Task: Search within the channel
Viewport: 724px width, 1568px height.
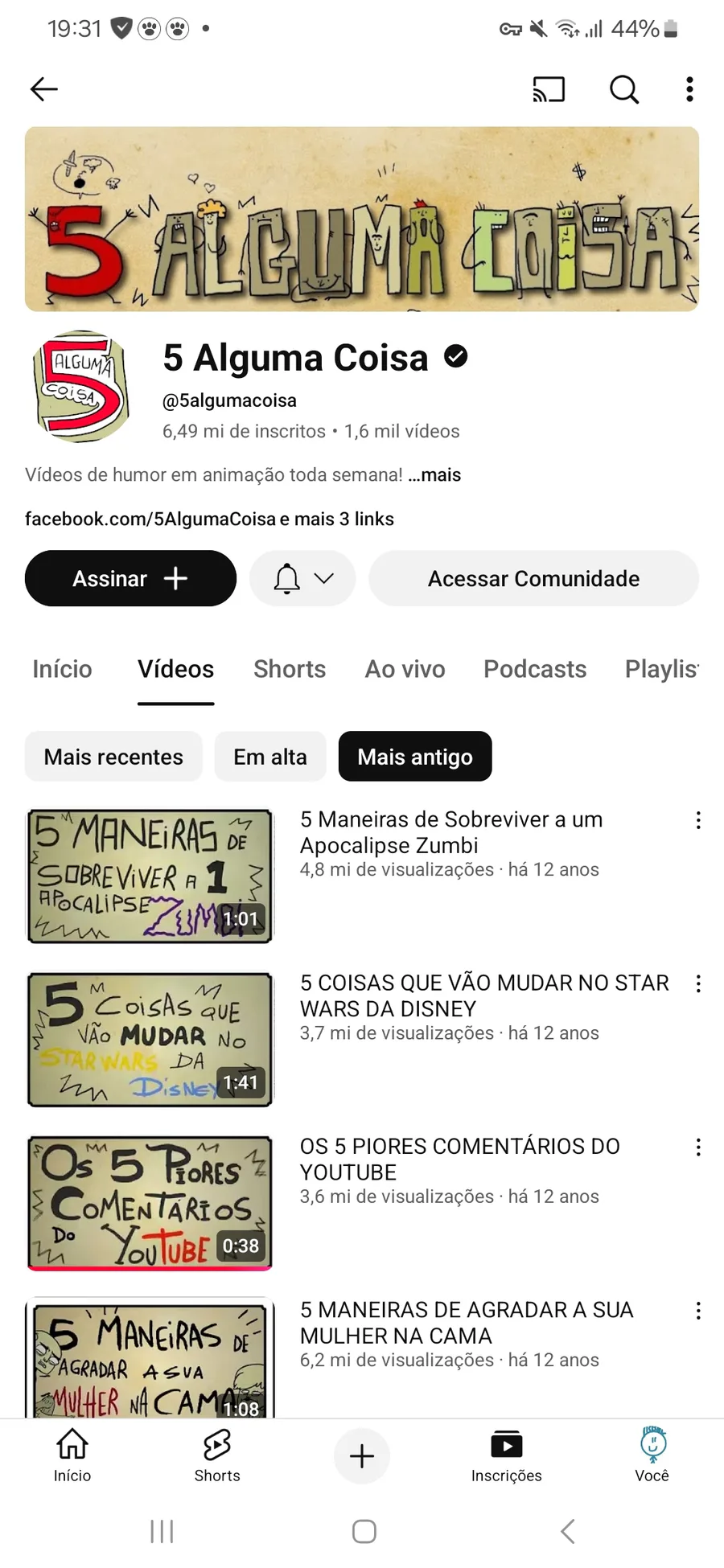Action: tap(623, 89)
